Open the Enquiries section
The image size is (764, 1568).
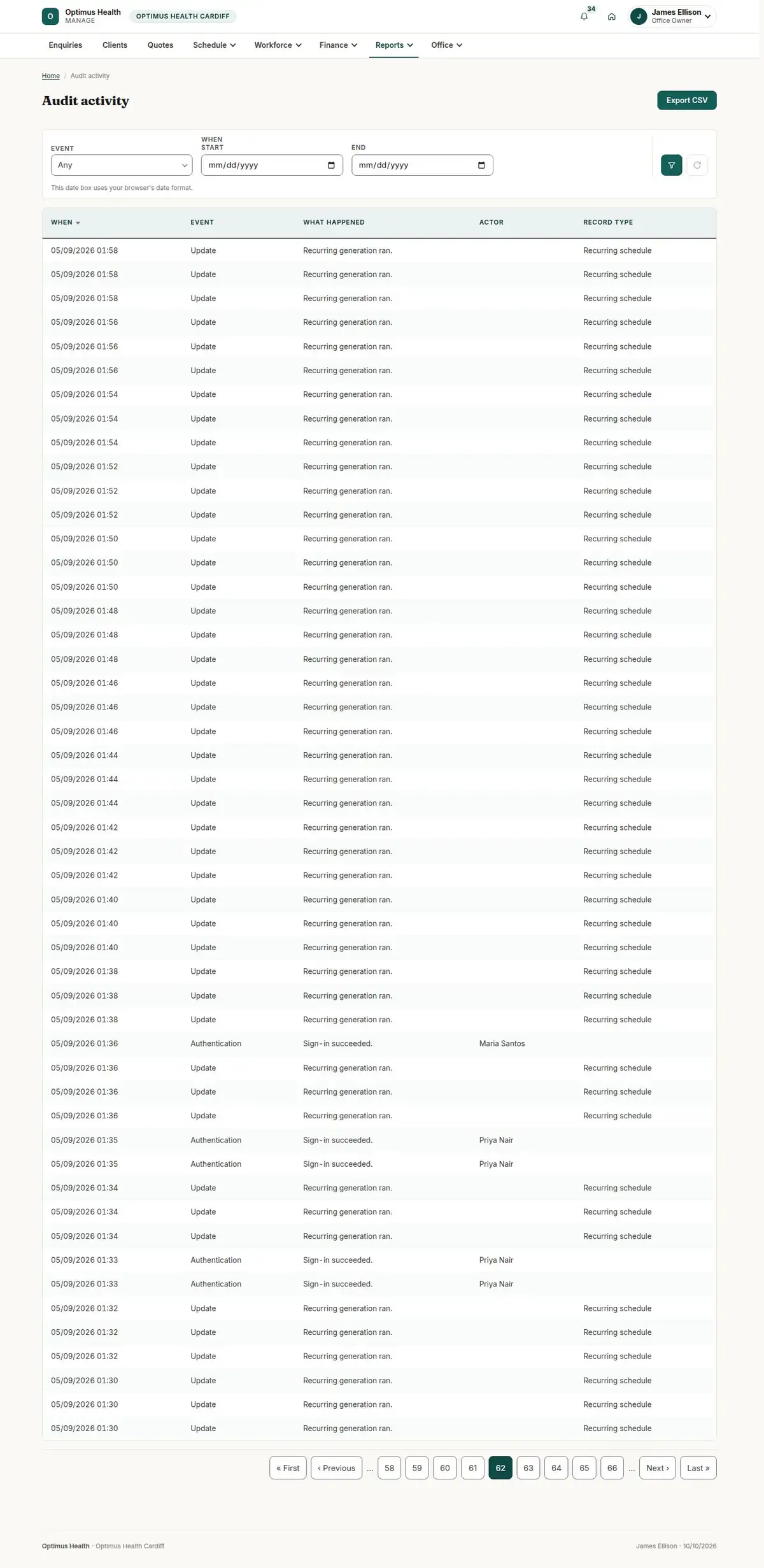66,45
